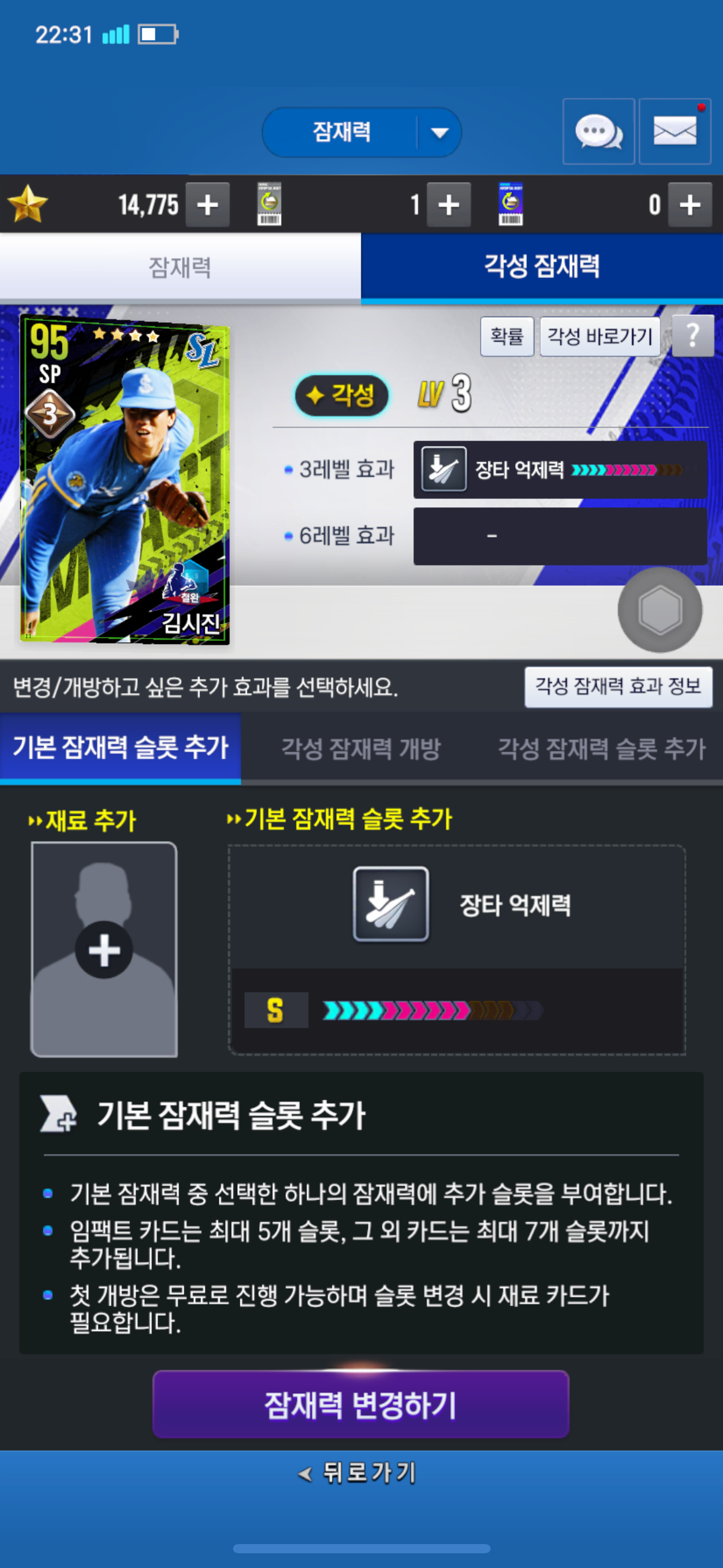This screenshot has width=723, height=1568.
Task: Select 기본 잠재력 슬롯 추가 tab
Action: coord(121,748)
